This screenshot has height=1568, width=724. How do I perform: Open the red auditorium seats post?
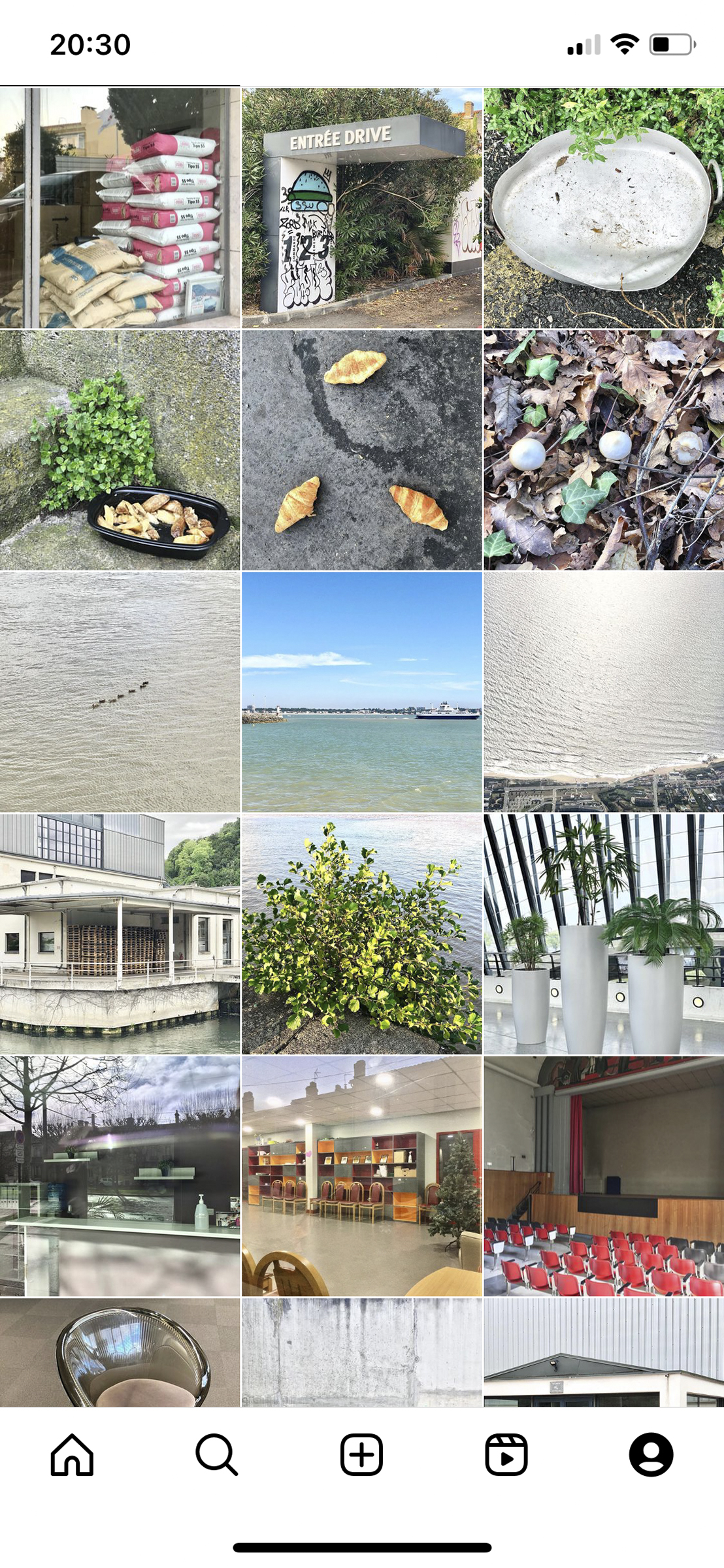(x=604, y=1176)
